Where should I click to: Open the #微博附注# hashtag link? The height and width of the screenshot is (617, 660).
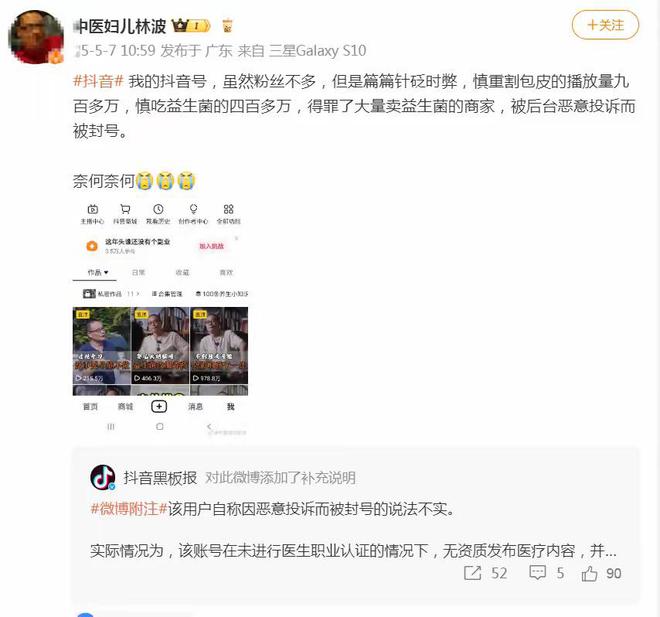pos(123,509)
